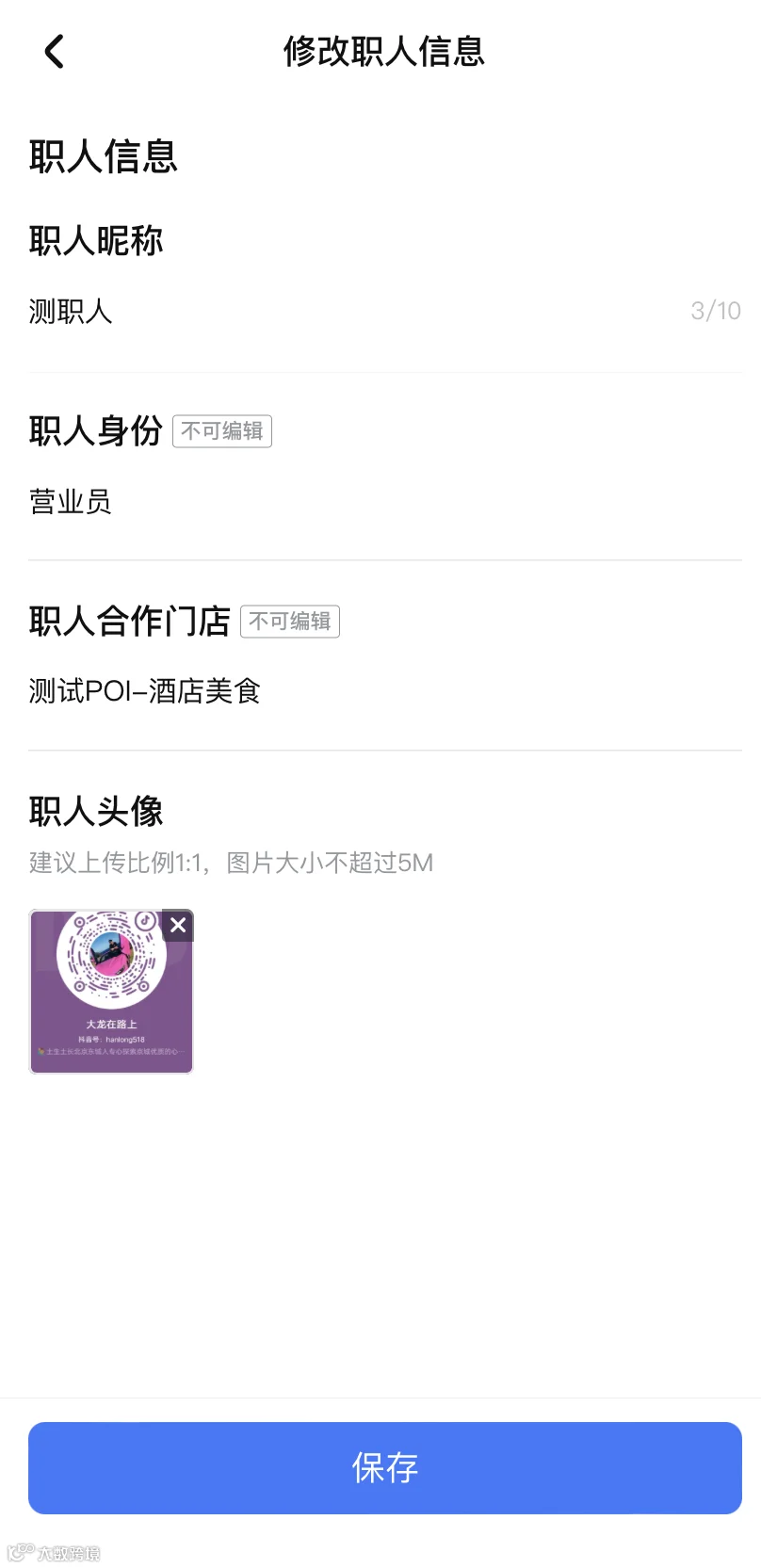Image resolution: width=761 pixels, height=1568 pixels.
Task: Go back using the top-left arrow
Action: tap(55, 52)
